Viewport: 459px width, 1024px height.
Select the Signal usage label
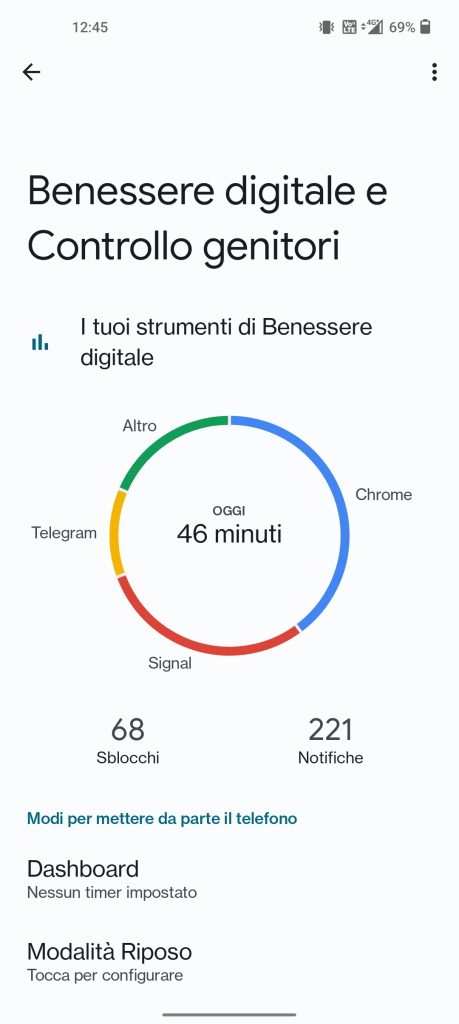coord(170,664)
